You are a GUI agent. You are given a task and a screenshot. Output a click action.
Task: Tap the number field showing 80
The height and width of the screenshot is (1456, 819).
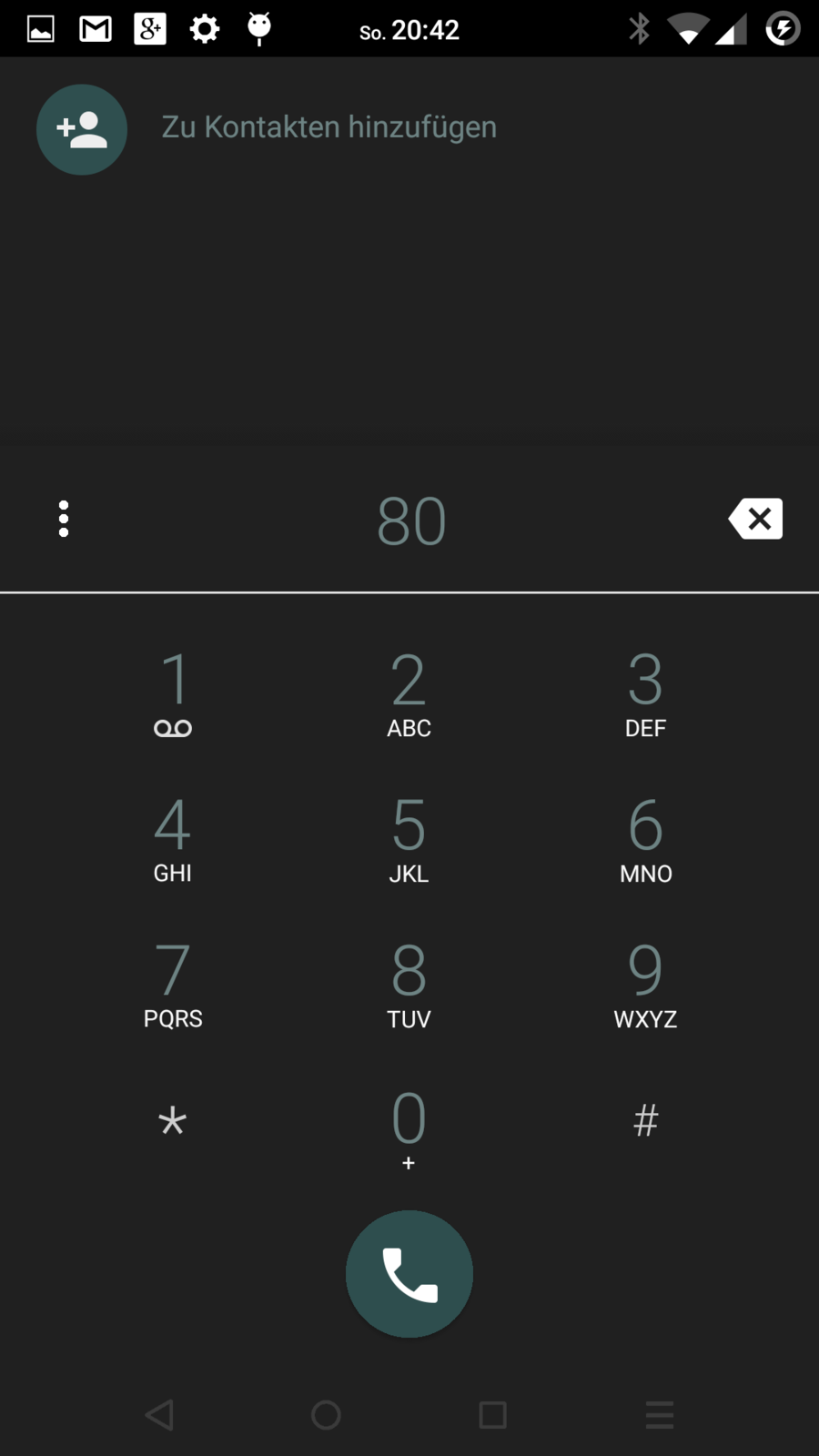[411, 521]
